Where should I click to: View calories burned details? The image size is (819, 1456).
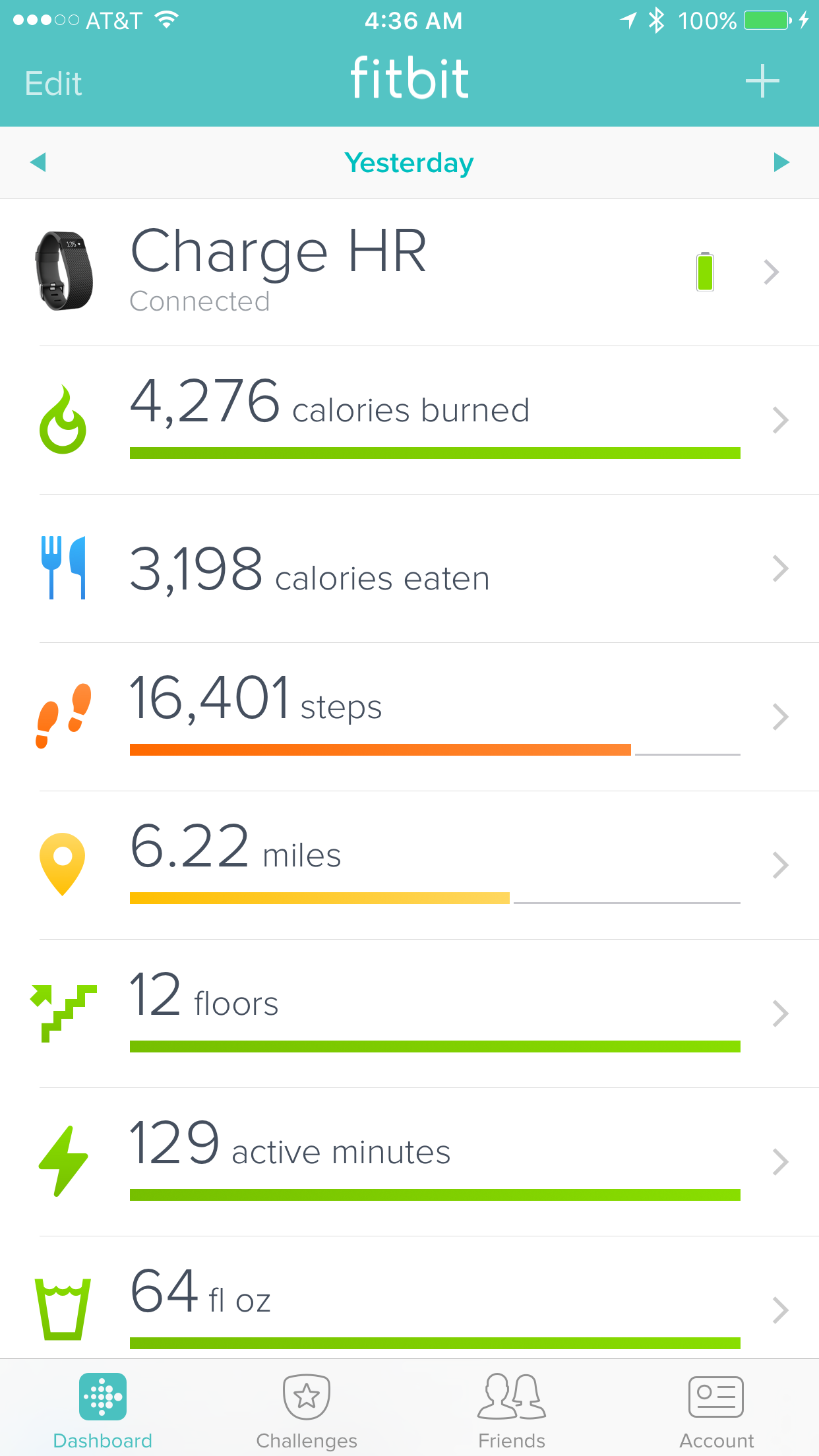tap(409, 420)
